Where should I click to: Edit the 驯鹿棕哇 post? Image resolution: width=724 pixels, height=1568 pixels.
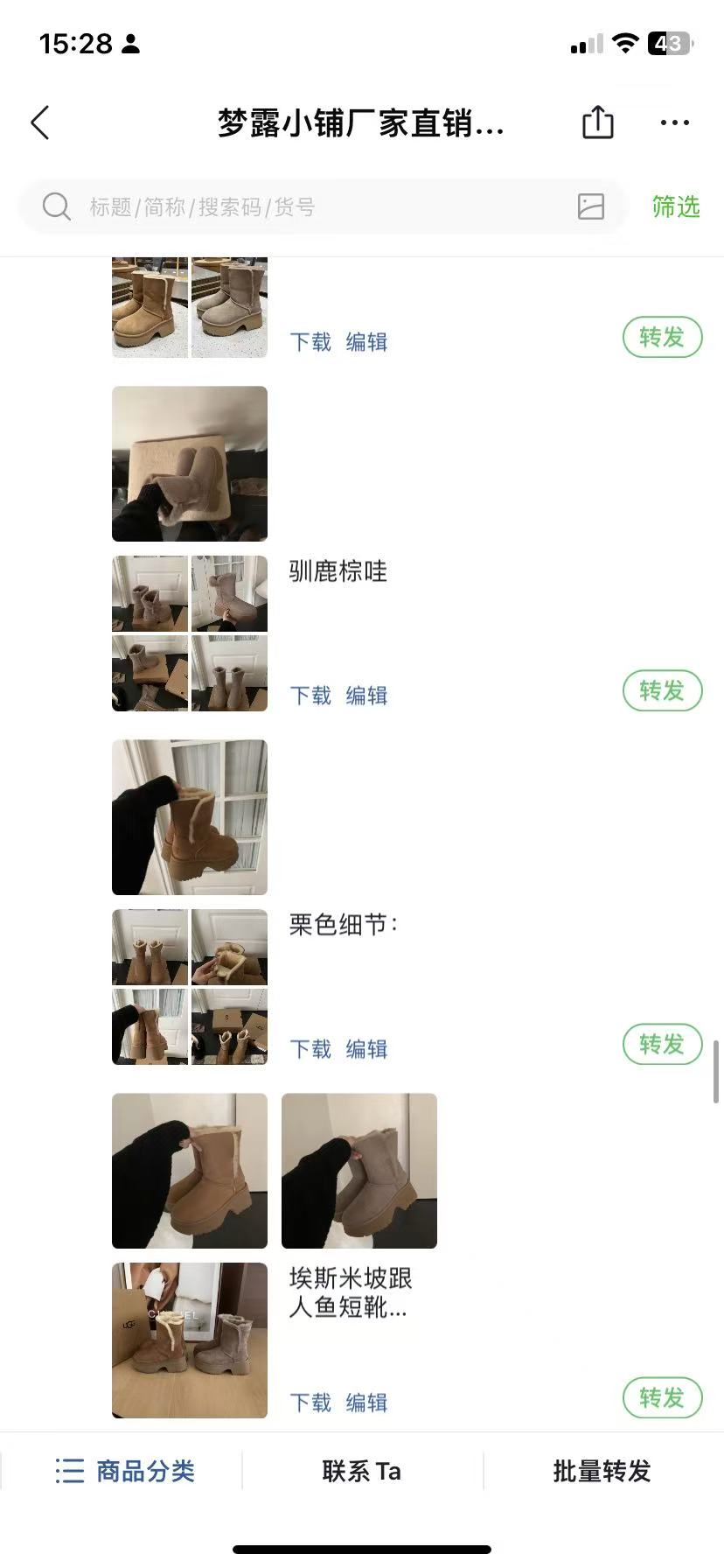coord(366,696)
